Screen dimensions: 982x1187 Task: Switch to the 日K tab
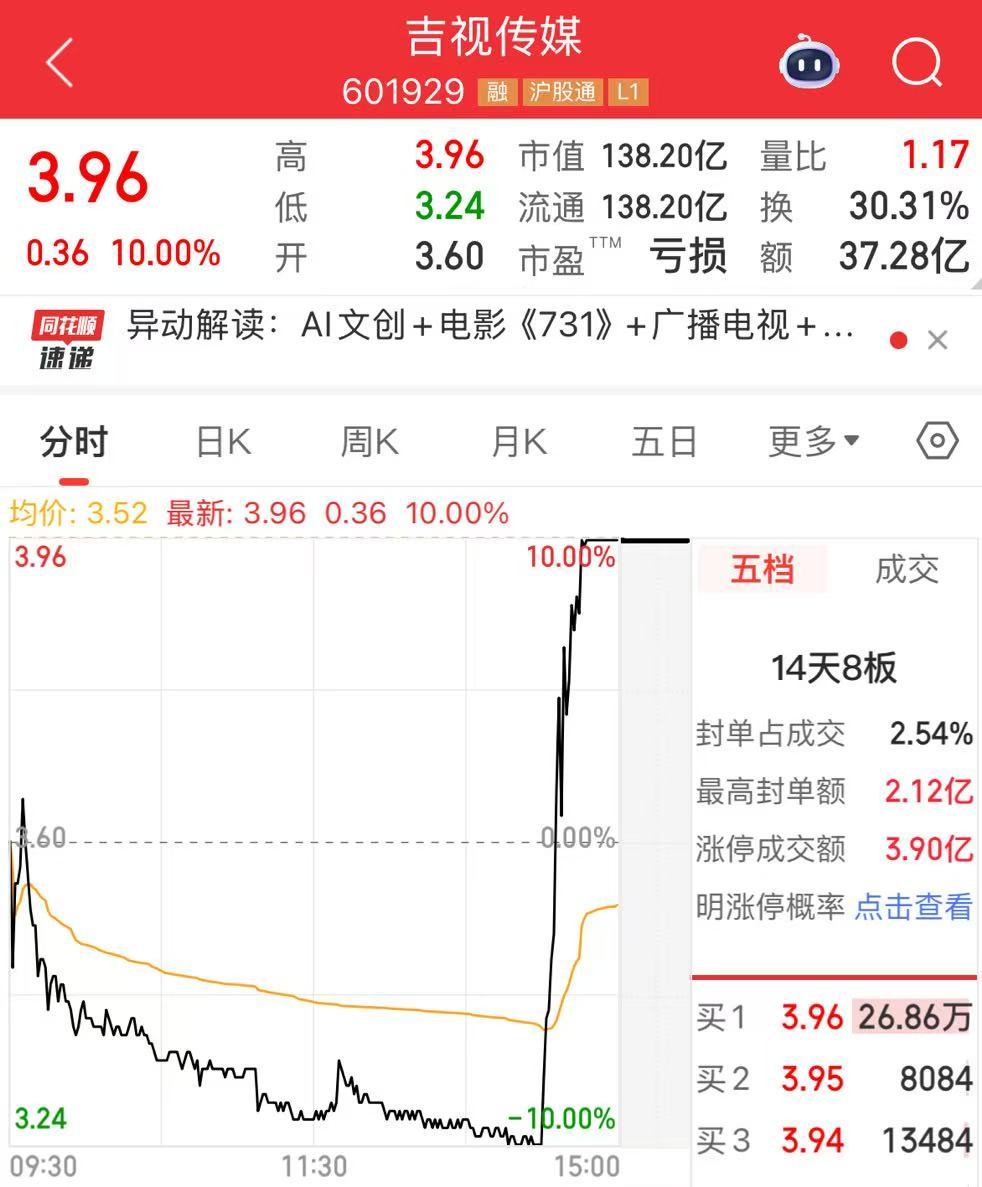[223, 441]
